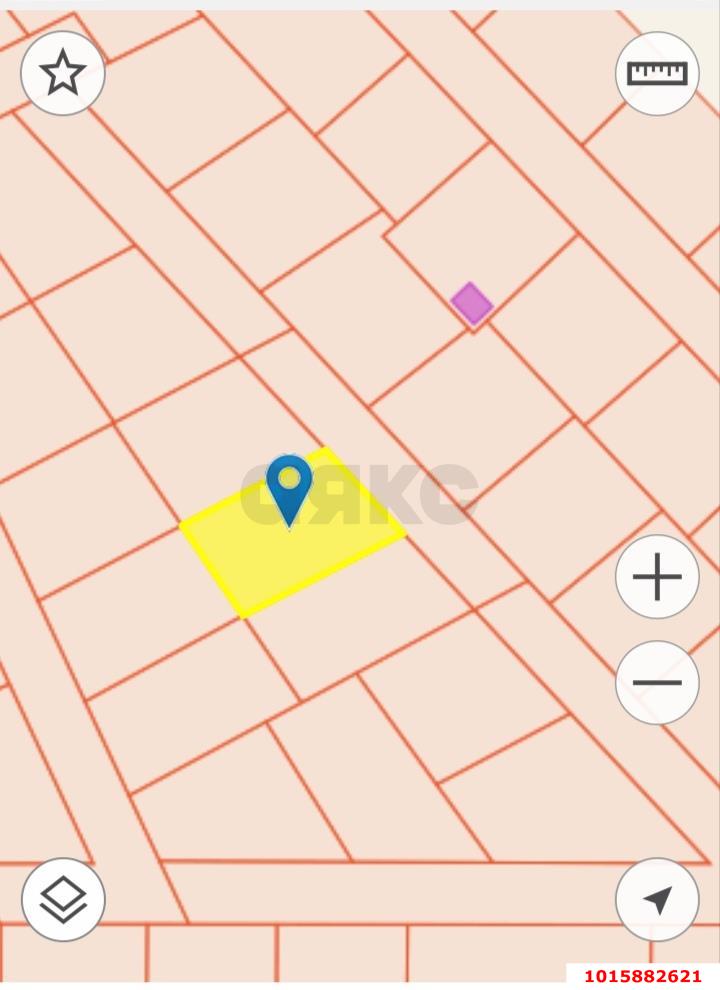The width and height of the screenshot is (720, 990).
Task: Add this location to favorites with the star
Action: (x=63, y=73)
